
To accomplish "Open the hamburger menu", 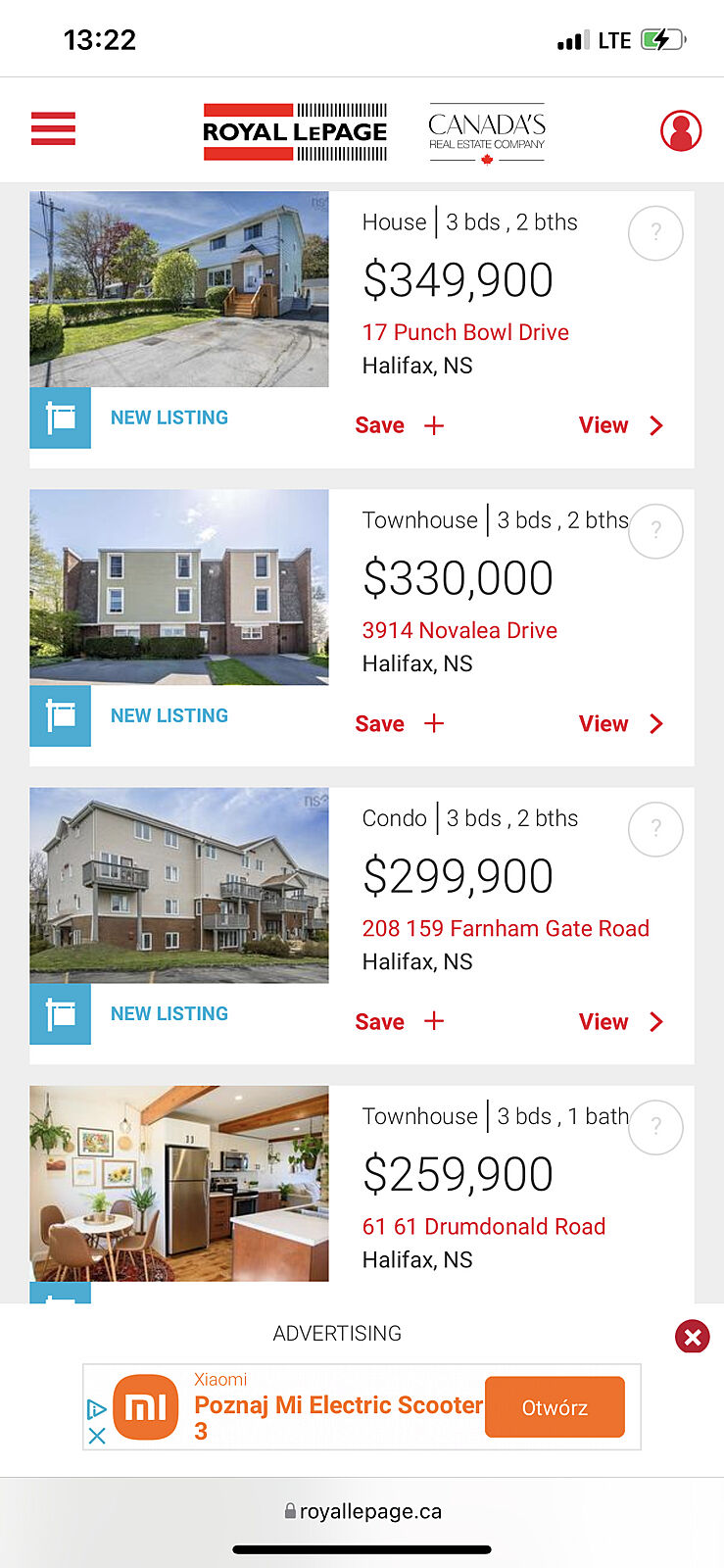I will click(53, 128).
